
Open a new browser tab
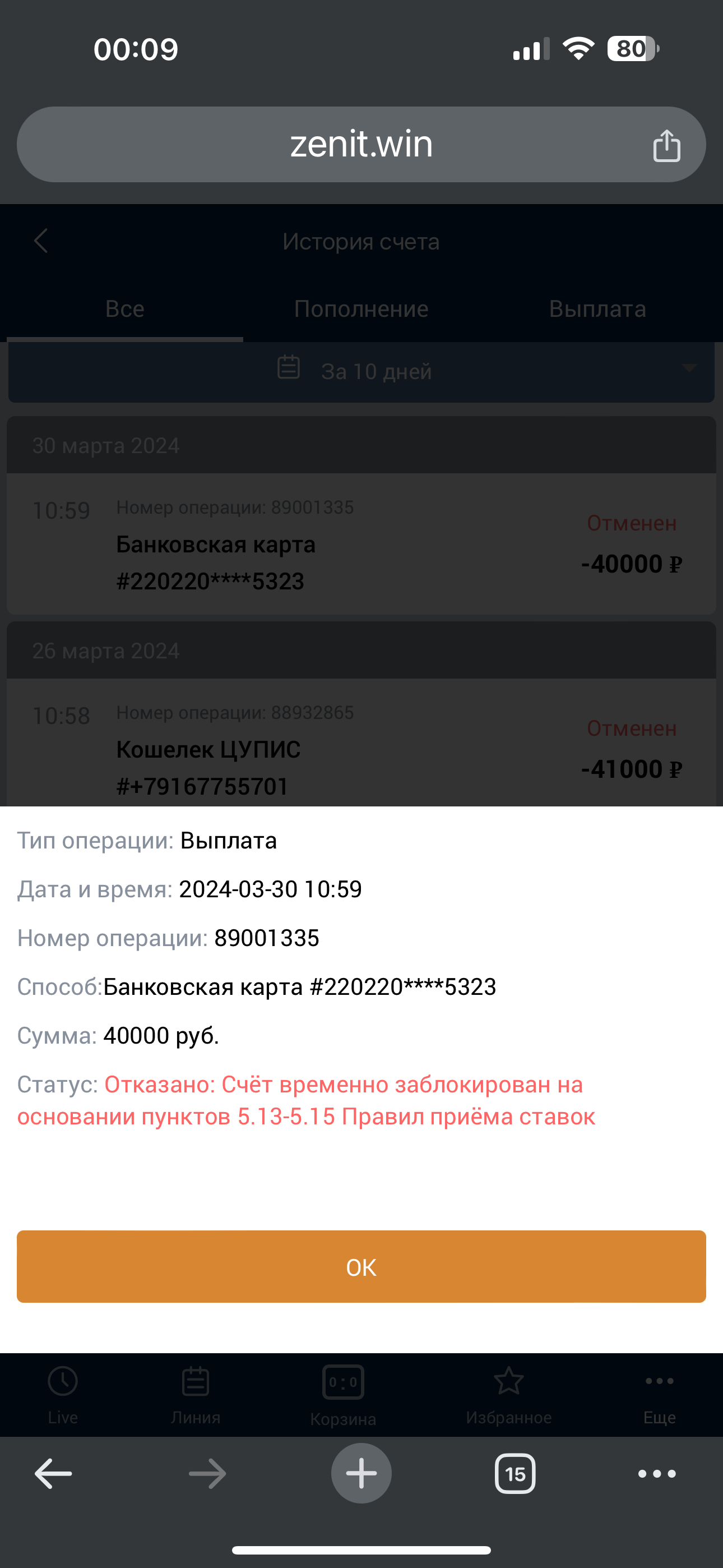[361, 1474]
